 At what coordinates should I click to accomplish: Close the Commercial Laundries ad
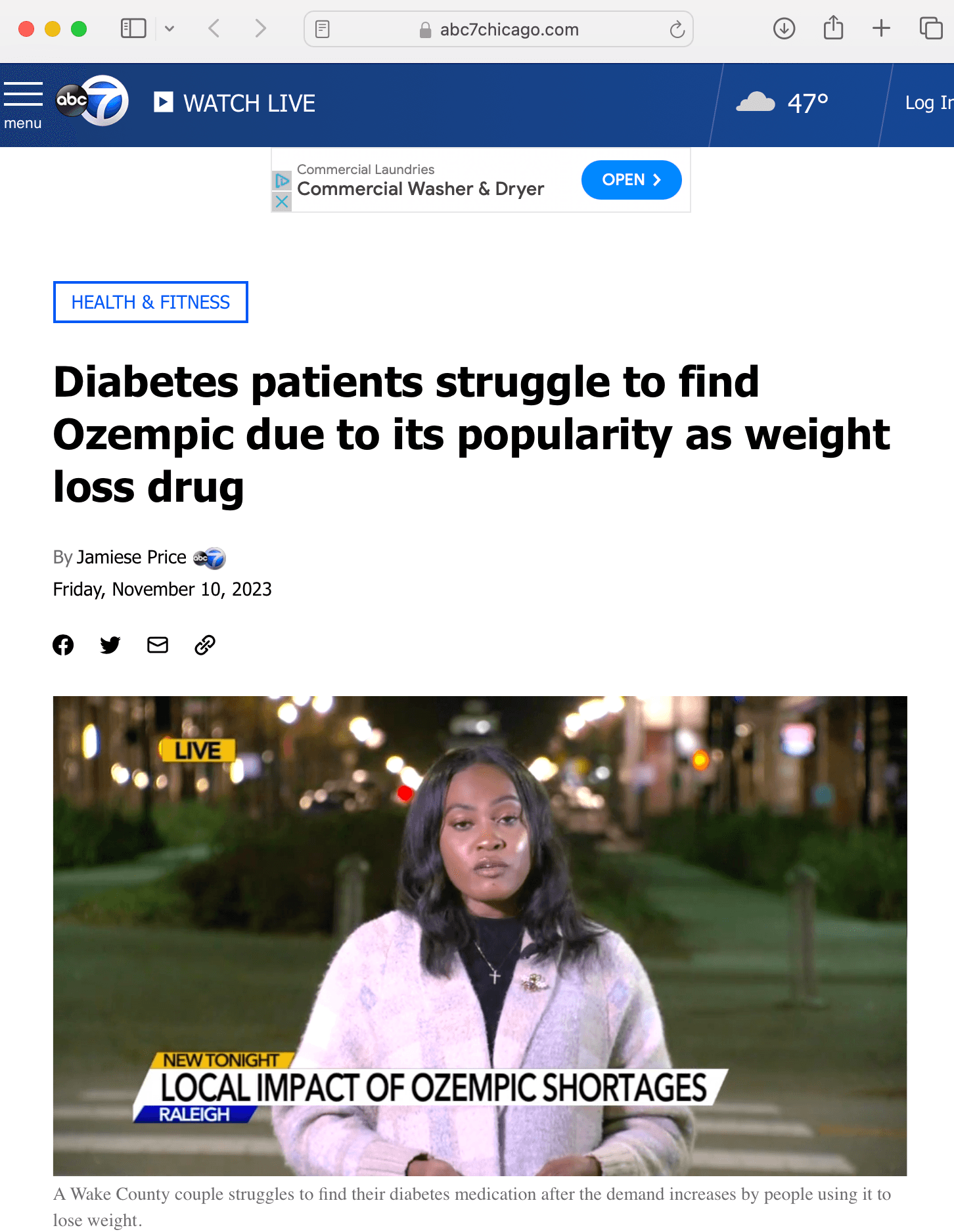[x=282, y=202]
